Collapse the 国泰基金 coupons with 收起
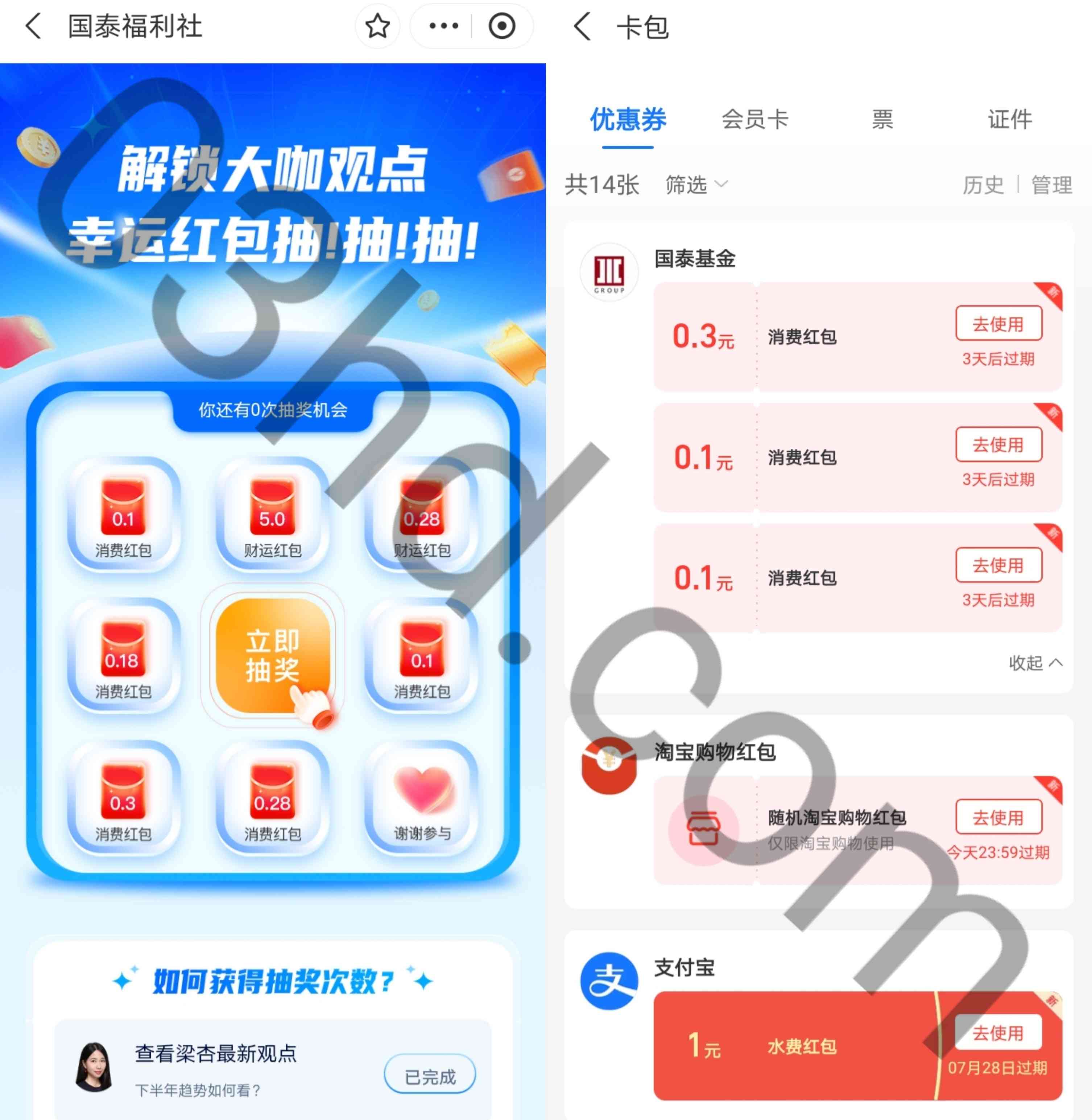Image resolution: width=1092 pixels, height=1120 pixels. pyautogui.click(x=1035, y=663)
